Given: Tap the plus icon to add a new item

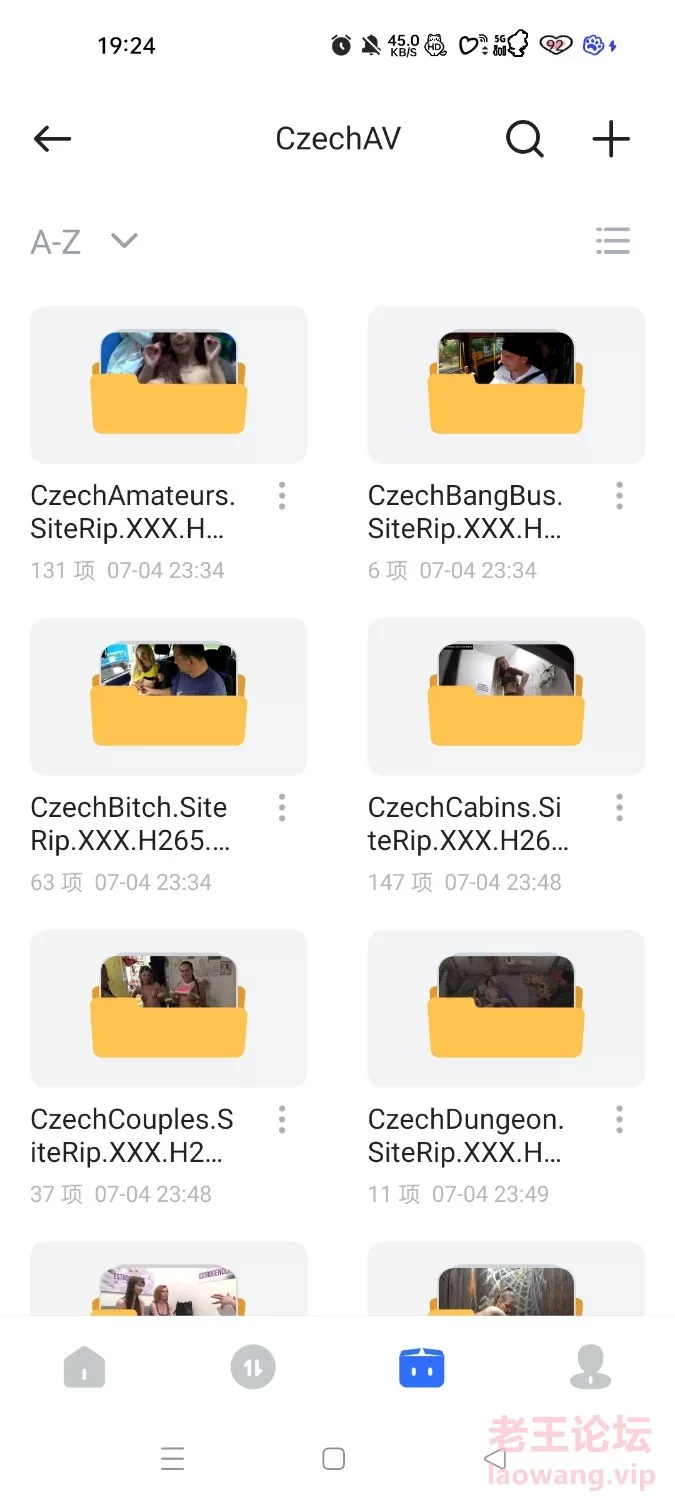Looking at the screenshot, I should point(611,139).
